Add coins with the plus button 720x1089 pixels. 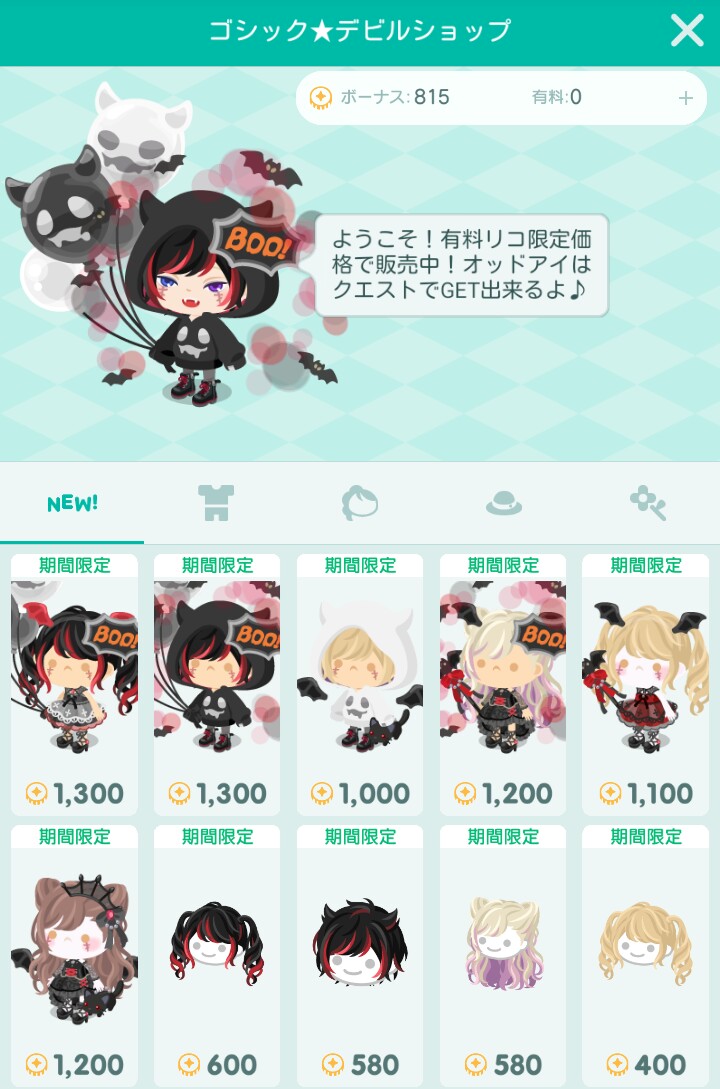pyautogui.click(x=685, y=98)
